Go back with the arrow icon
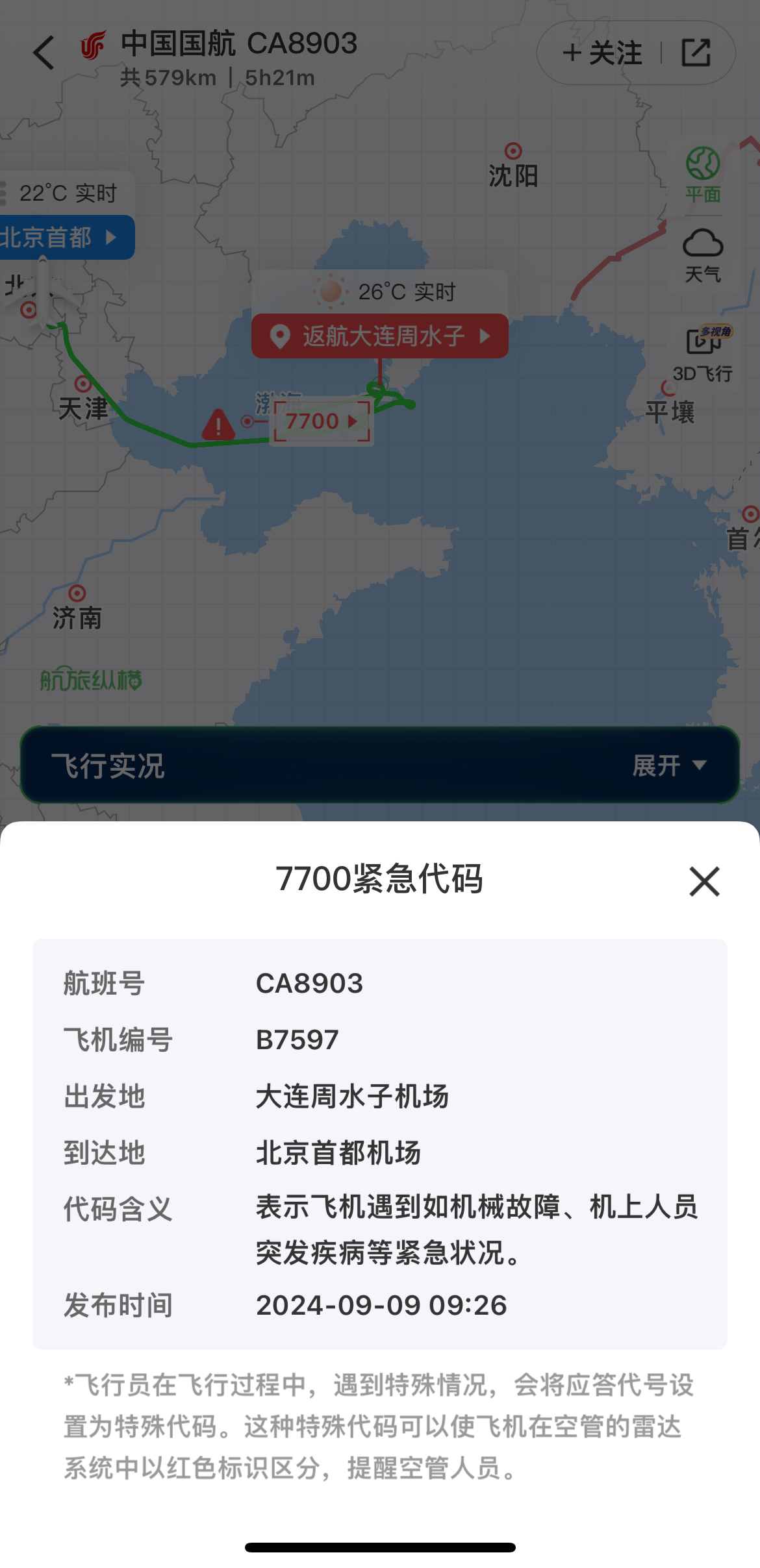Image resolution: width=760 pixels, height=1568 pixels. pyautogui.click(x=44, y=53)
